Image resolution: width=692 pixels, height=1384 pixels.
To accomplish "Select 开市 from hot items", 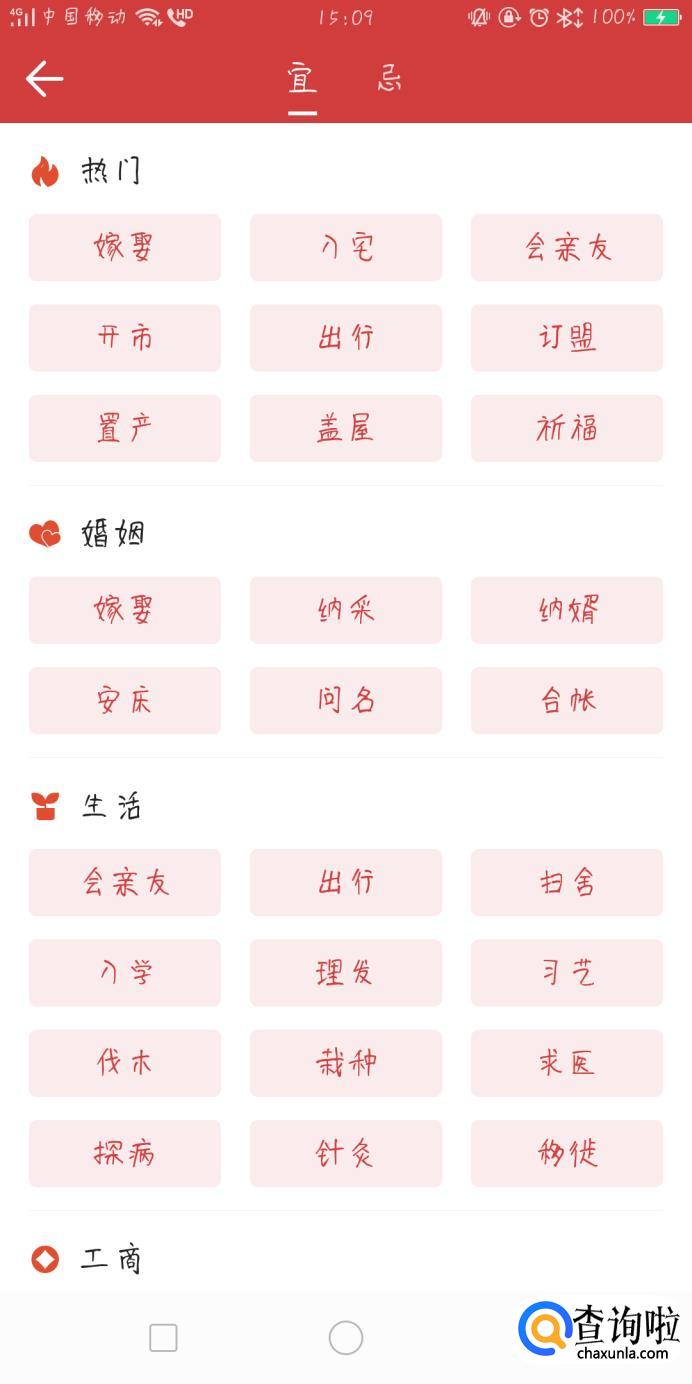I will point(125,338).
